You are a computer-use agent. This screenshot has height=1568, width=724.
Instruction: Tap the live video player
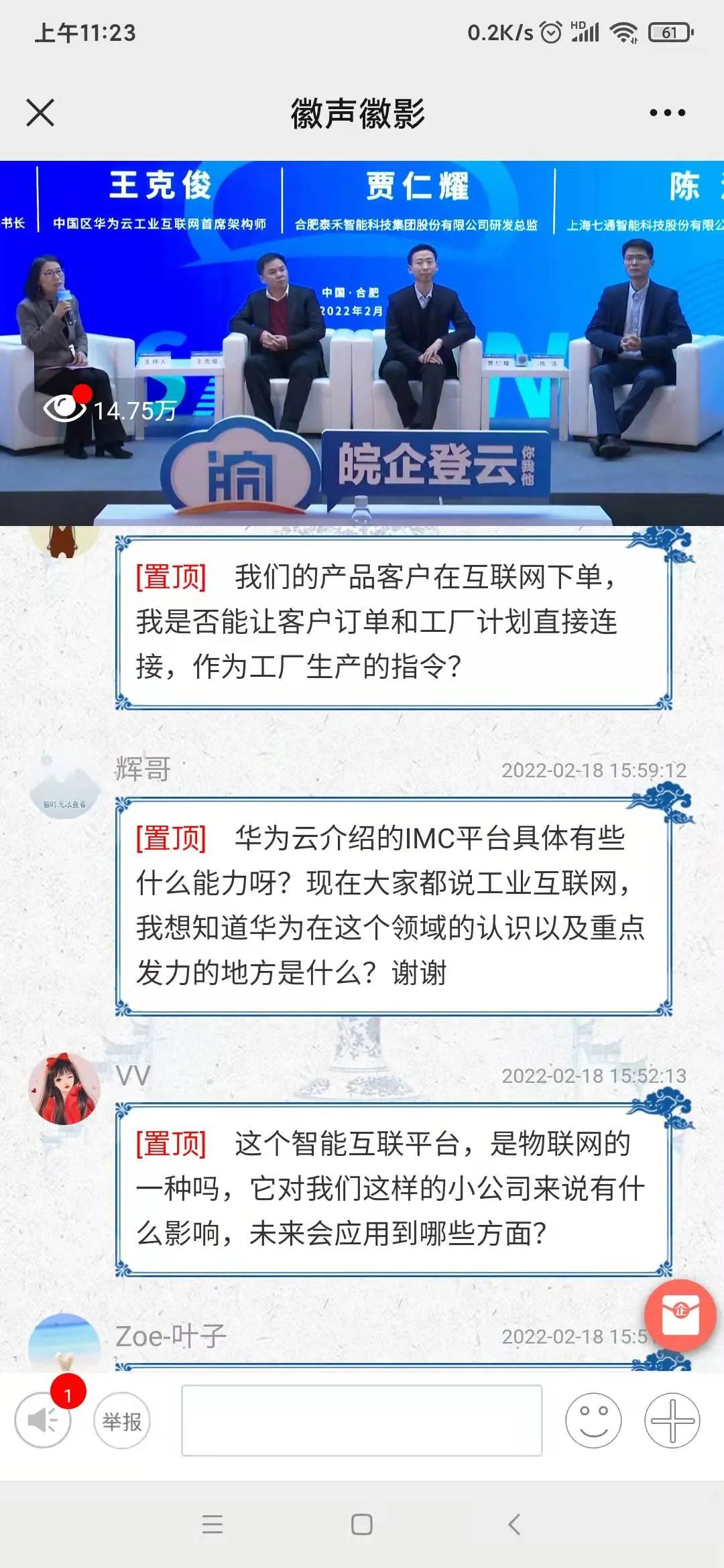(362, 343)
